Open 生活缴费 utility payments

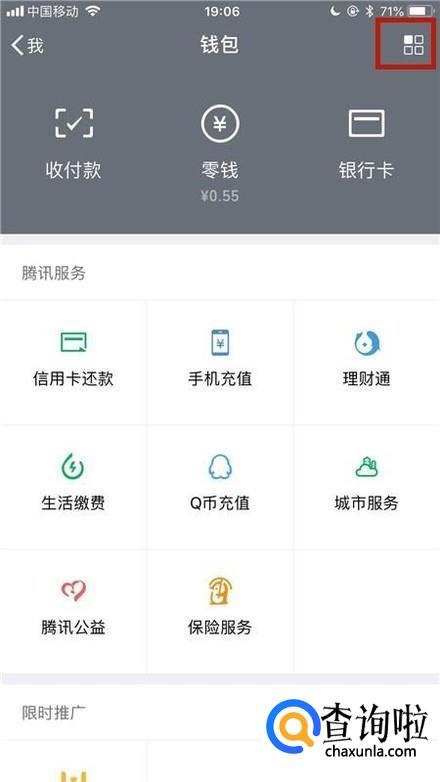[x=73, y=487]
